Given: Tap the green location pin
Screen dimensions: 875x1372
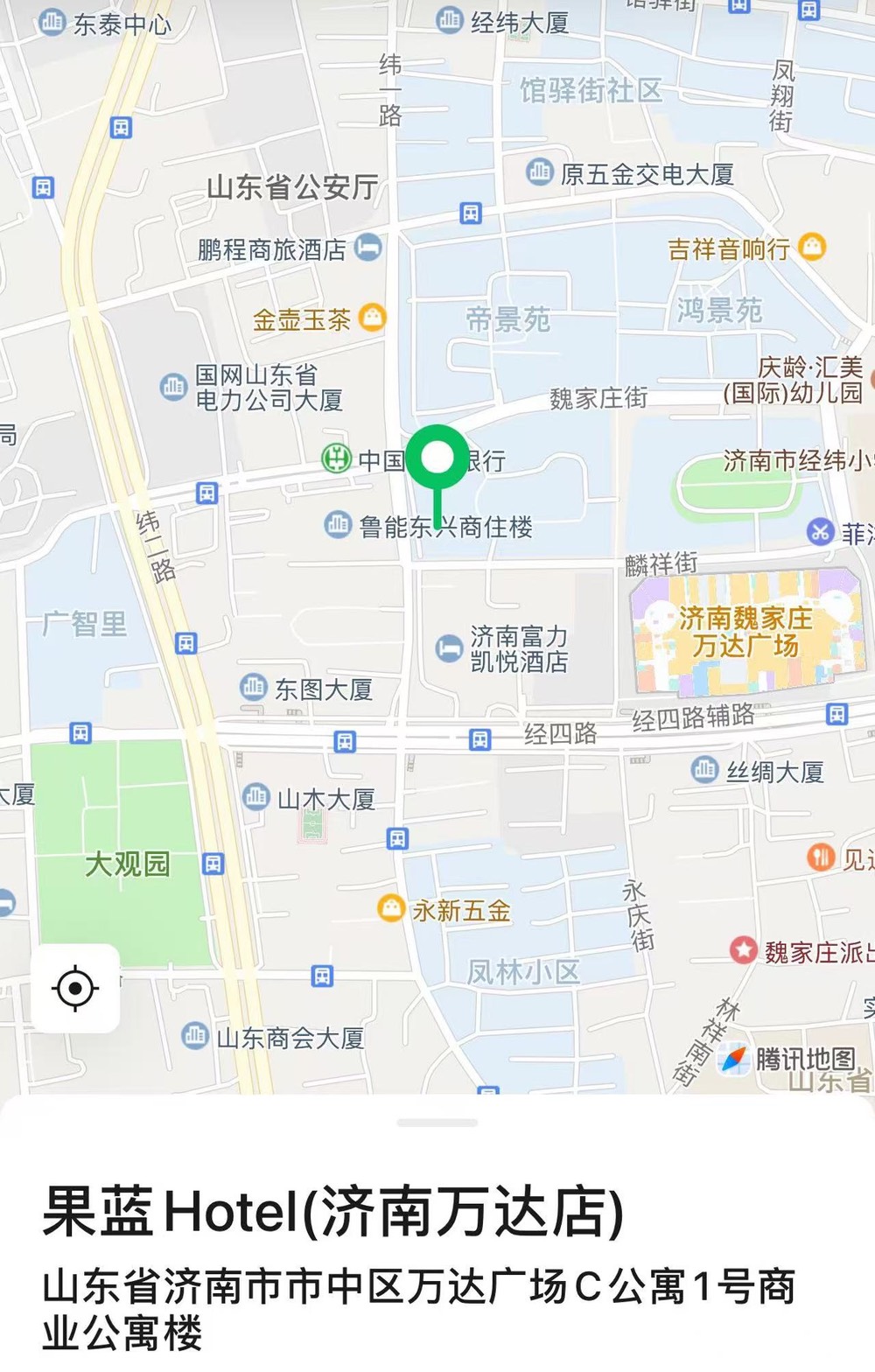Looking at the screenshot, I should [437, 459].
